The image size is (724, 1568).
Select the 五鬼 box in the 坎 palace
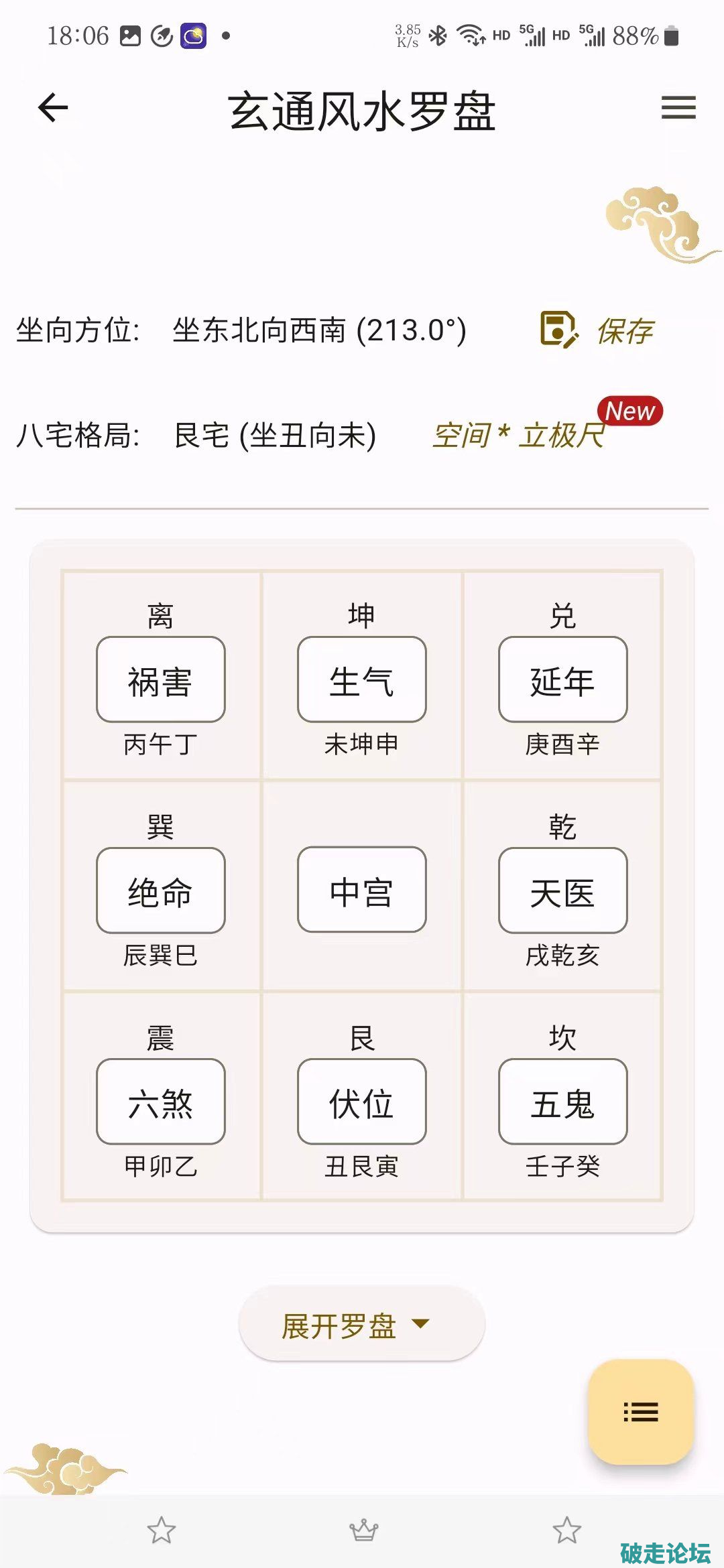tap(563, 1102)
